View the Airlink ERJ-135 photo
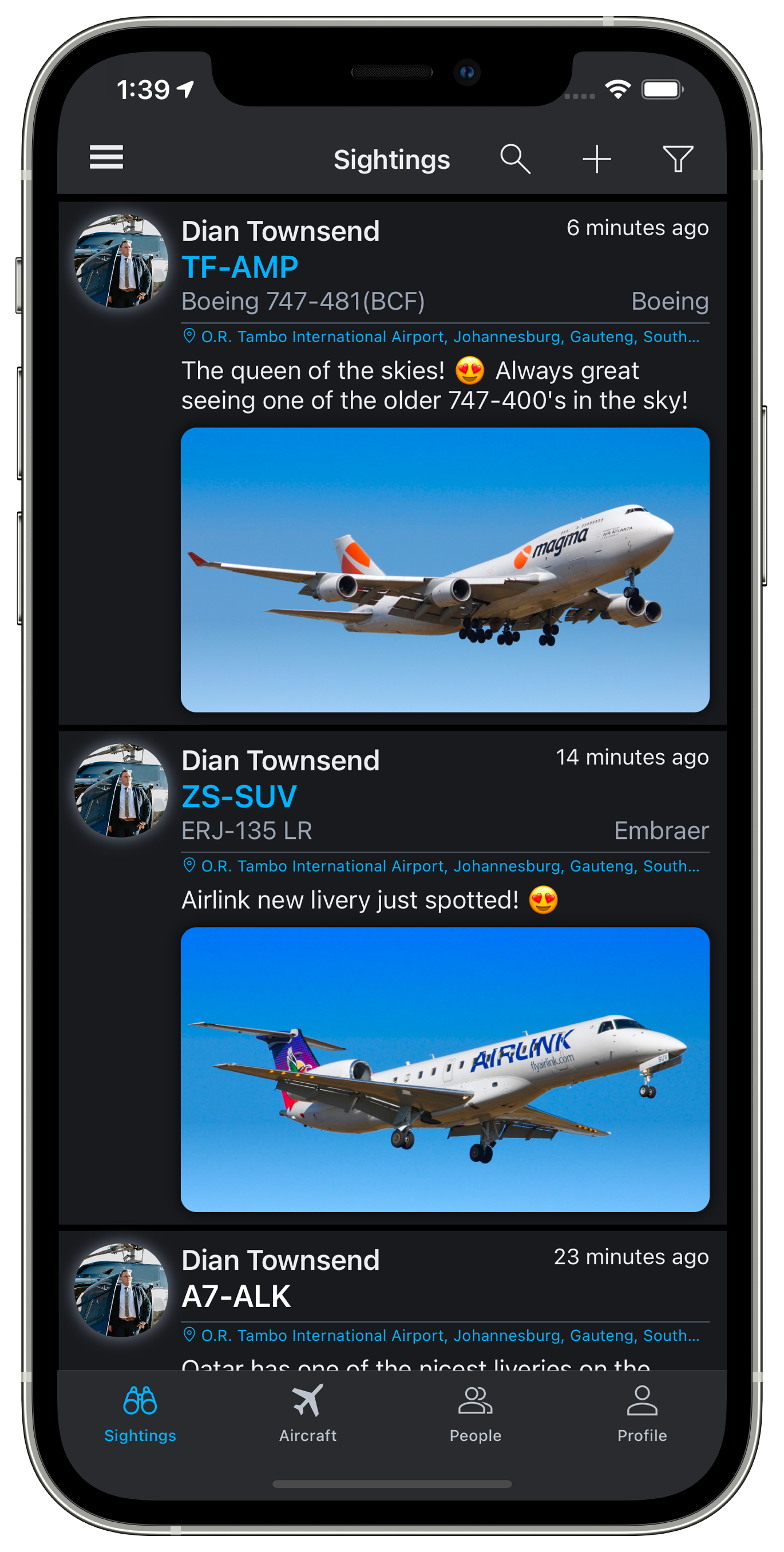 point(445,1070)
